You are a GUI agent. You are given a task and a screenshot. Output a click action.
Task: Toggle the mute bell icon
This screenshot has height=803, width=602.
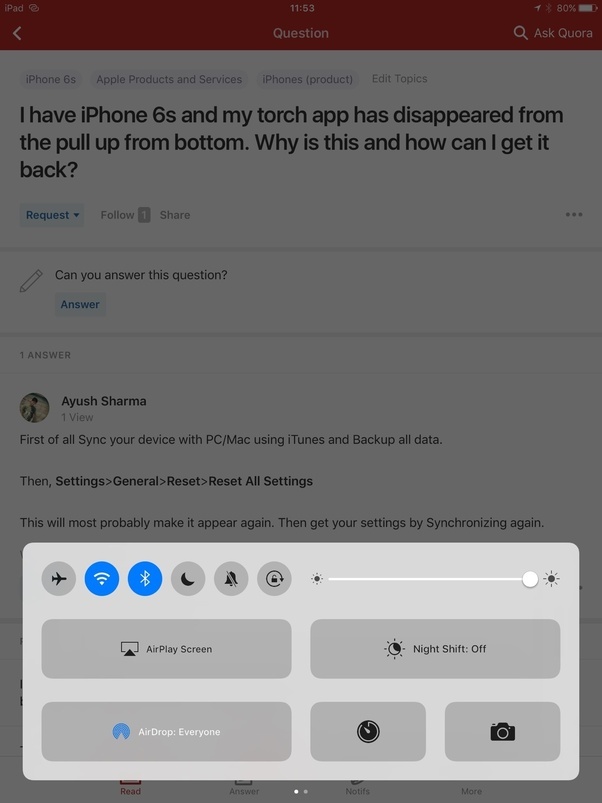tap(231, 578)
